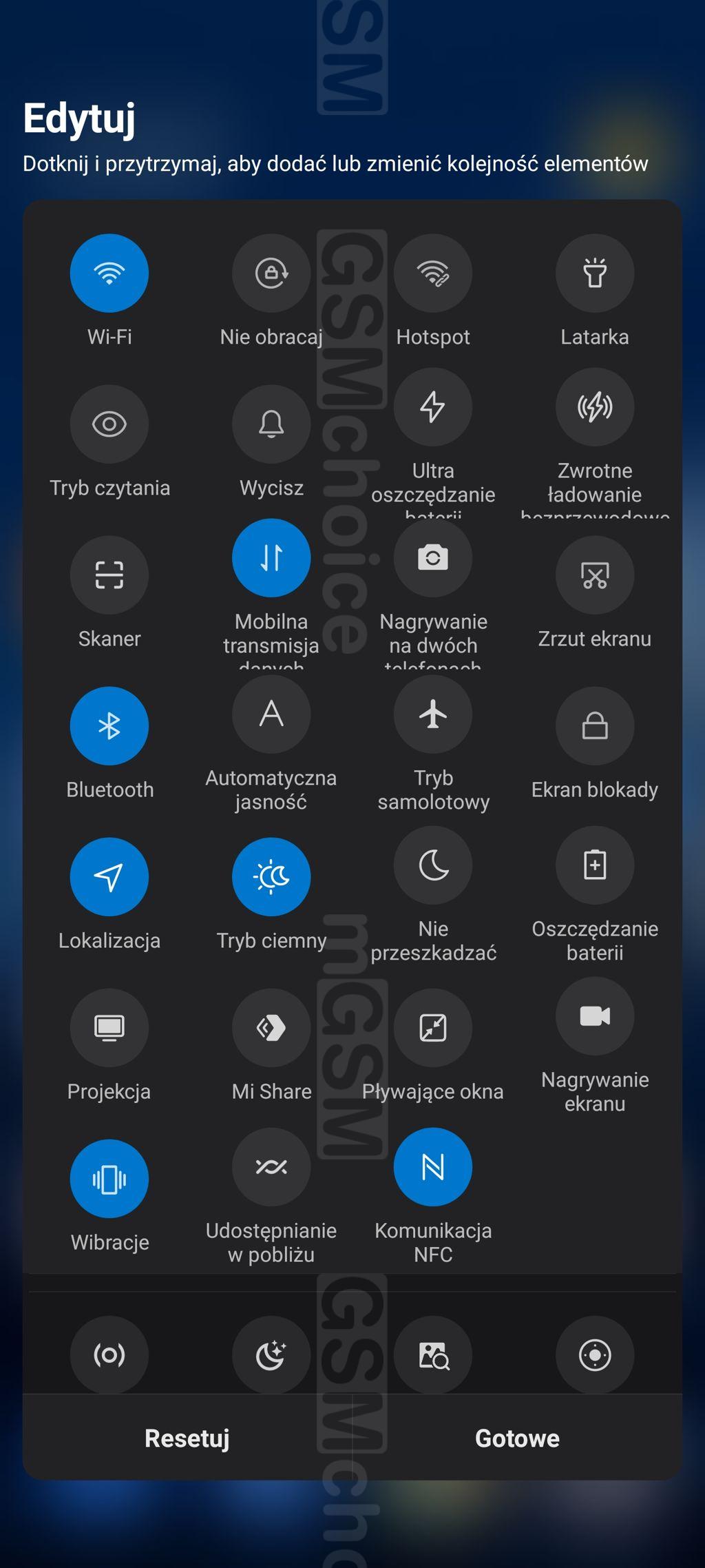Turn off Tryb ciemny
Viewport: 705px width, 1568px height.
[271, 876]
